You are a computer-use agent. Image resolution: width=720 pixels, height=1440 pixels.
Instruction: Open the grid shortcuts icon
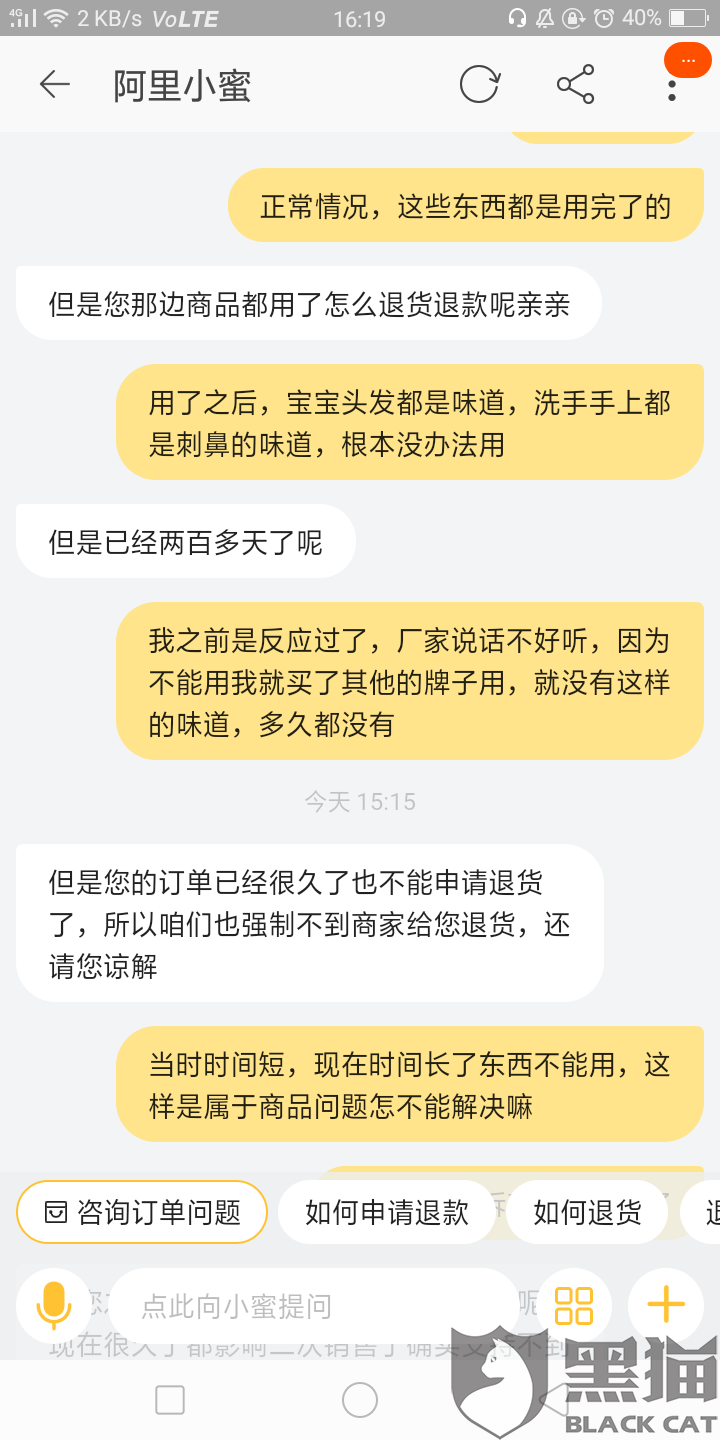pos(574,1306)
